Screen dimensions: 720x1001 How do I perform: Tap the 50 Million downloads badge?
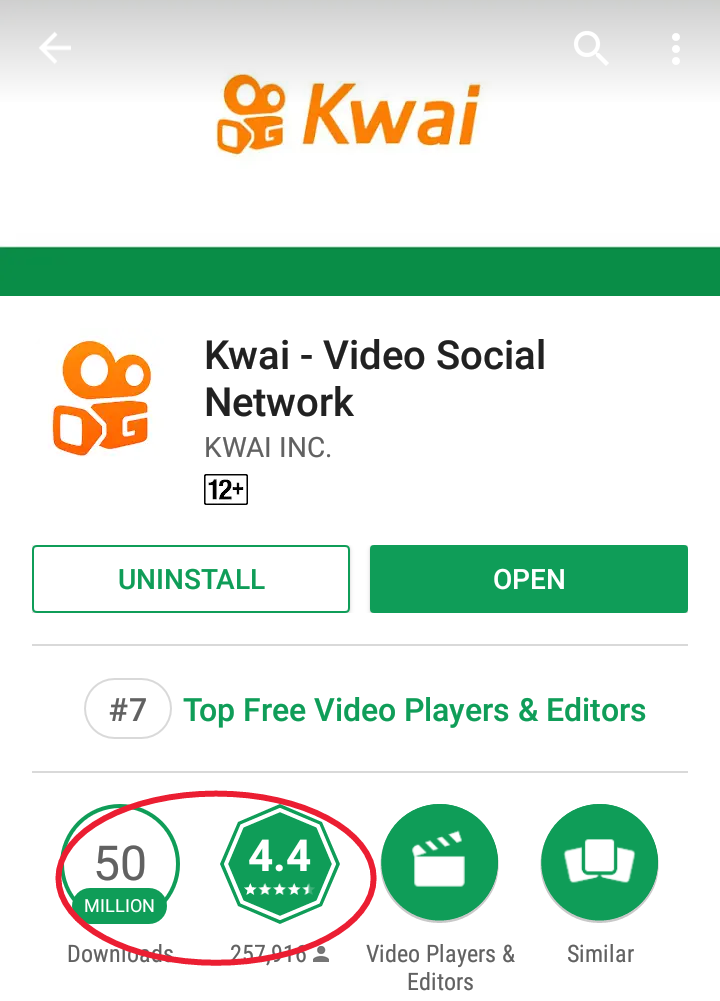120,868
